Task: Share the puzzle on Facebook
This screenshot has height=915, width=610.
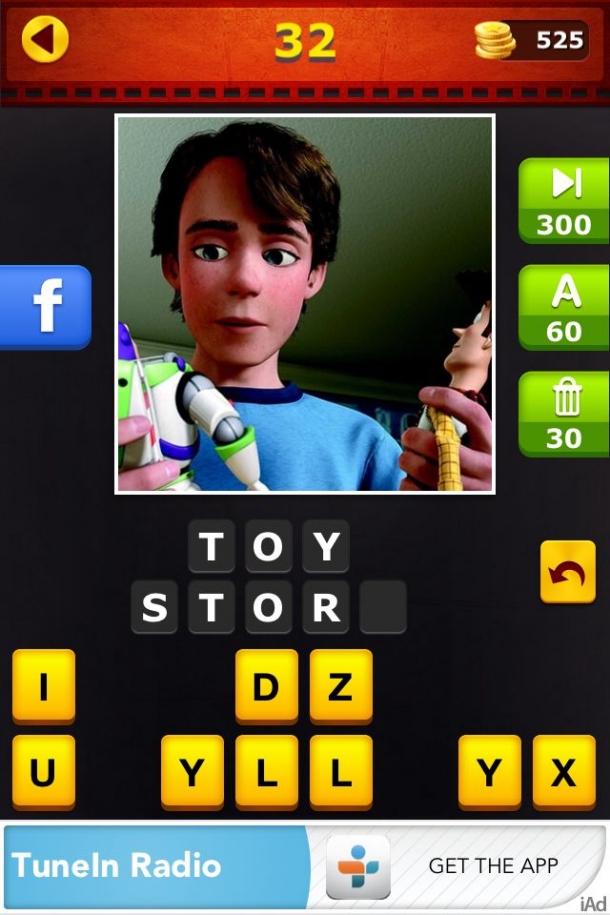Action: 45,307
